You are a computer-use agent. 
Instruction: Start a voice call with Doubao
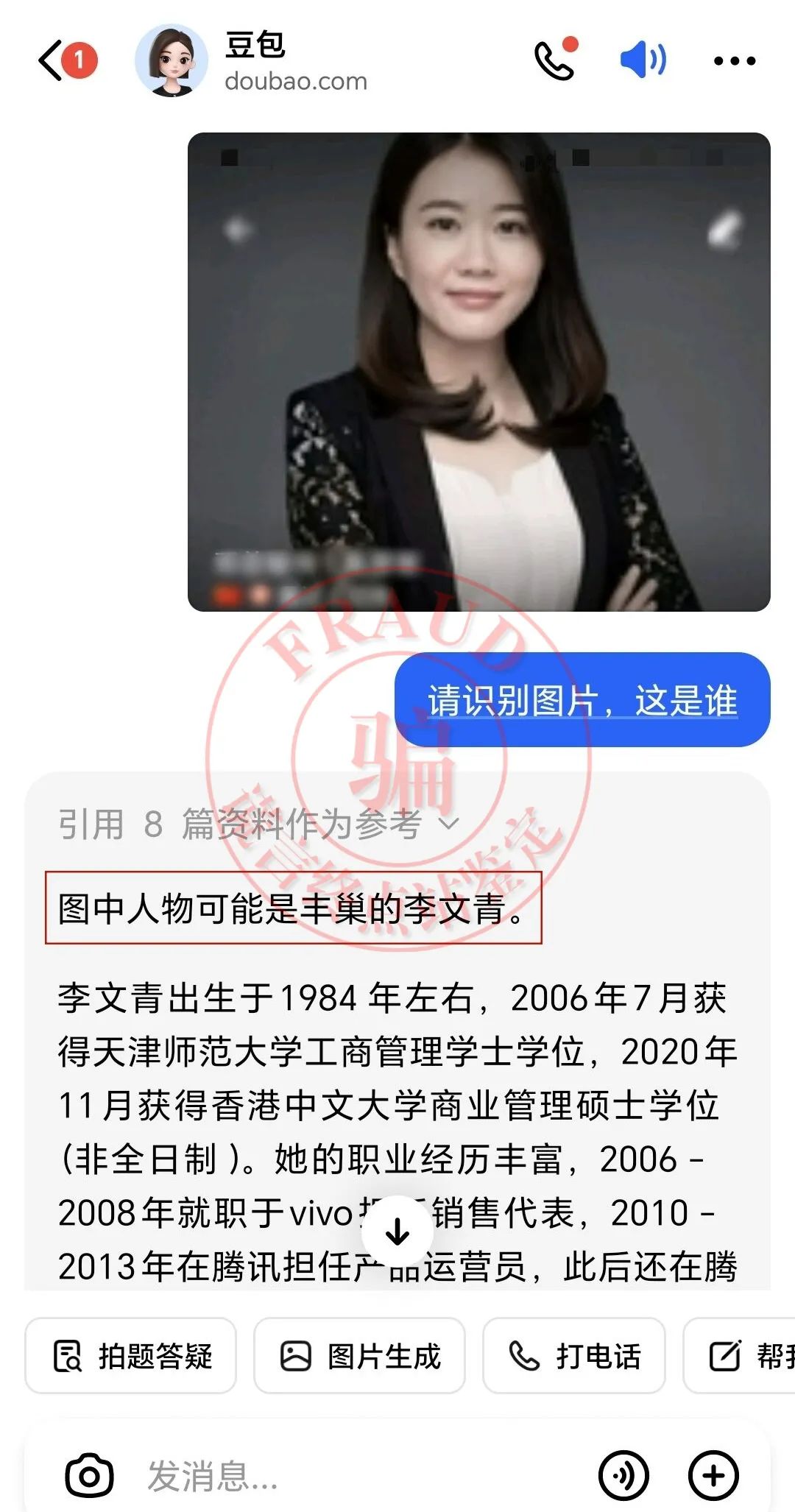(x=554, y=59)
